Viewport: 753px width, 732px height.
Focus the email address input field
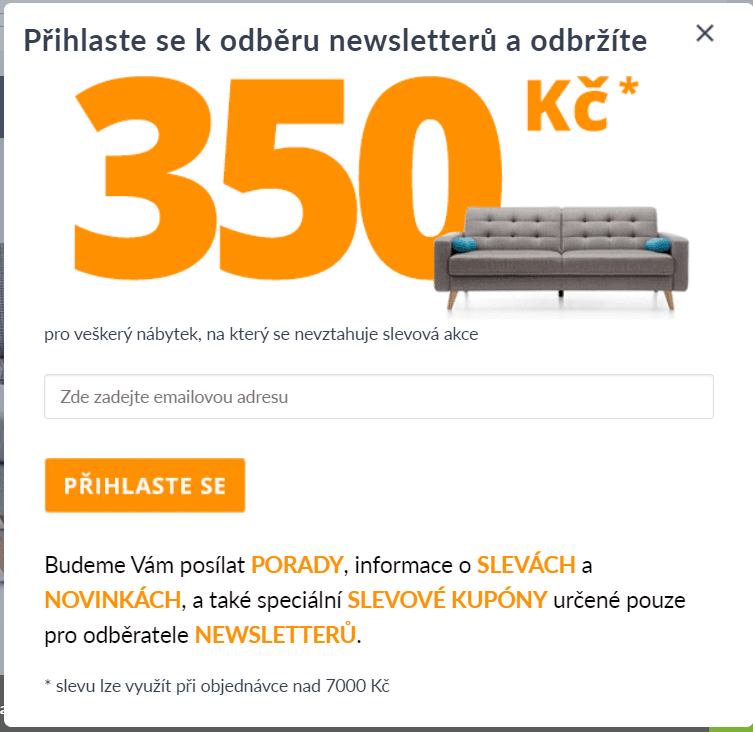378,397
